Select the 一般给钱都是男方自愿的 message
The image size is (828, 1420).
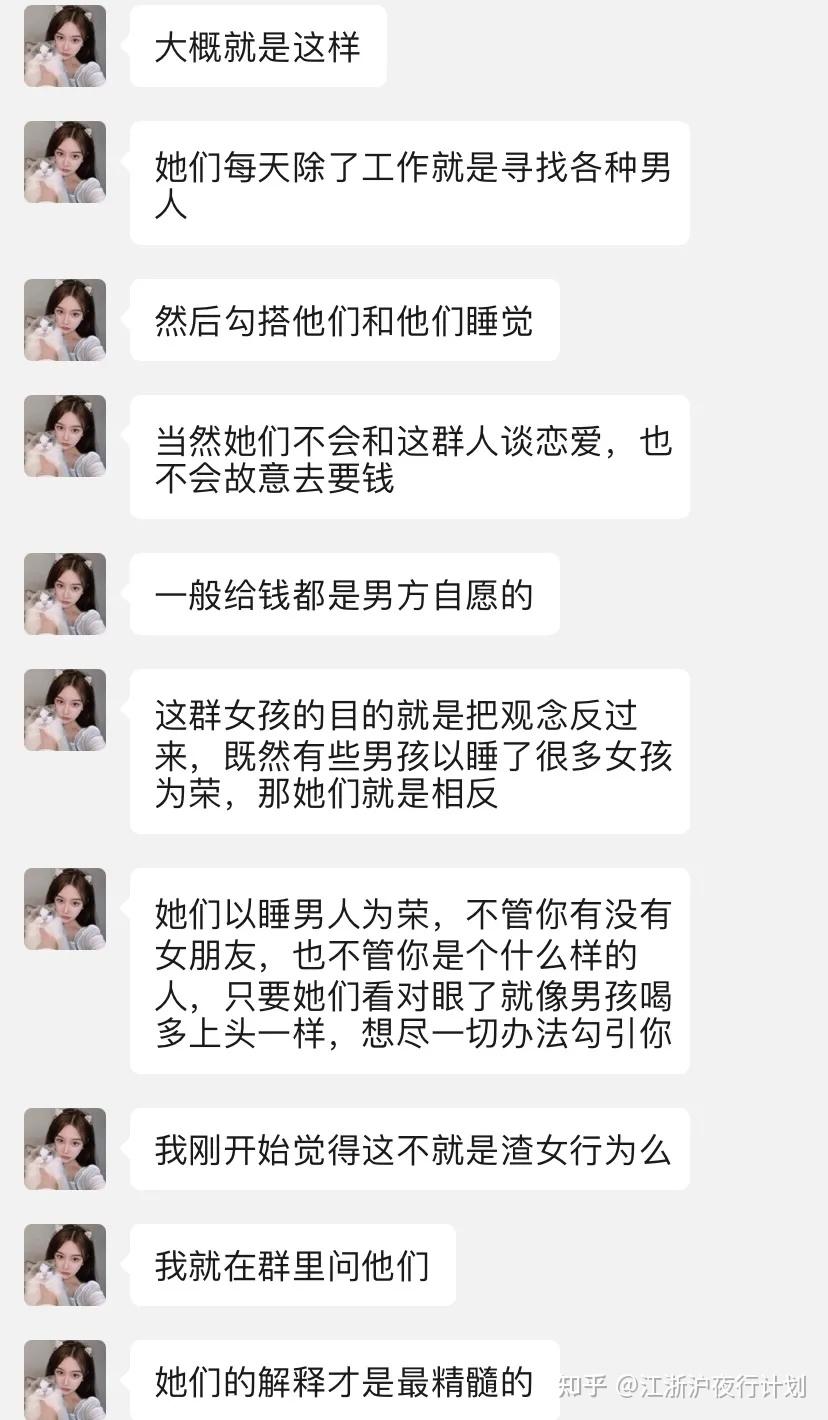pyautogui.click(x=345, y=594)
